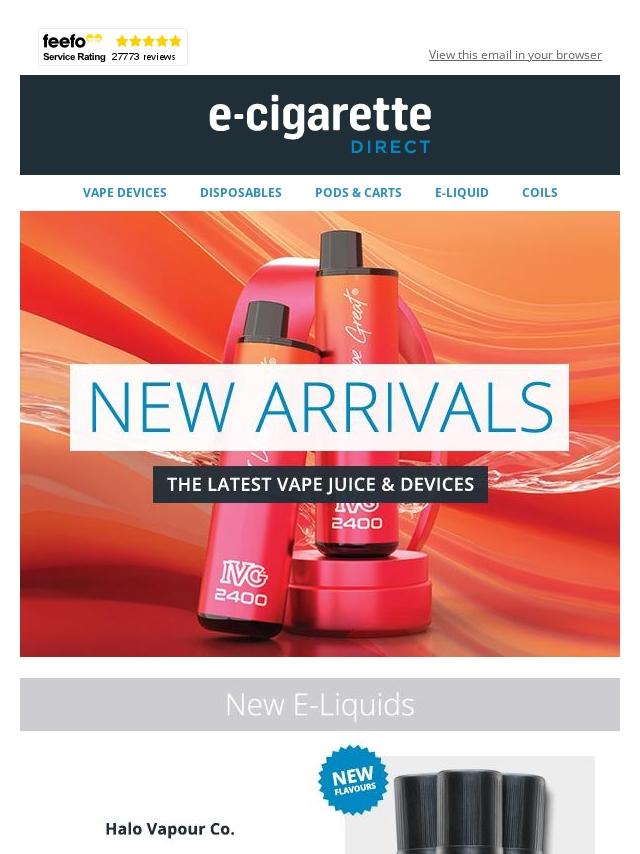Screen dimensions: 640x854
Task: Go to Vape Devices category
Action: pos(125,193)
